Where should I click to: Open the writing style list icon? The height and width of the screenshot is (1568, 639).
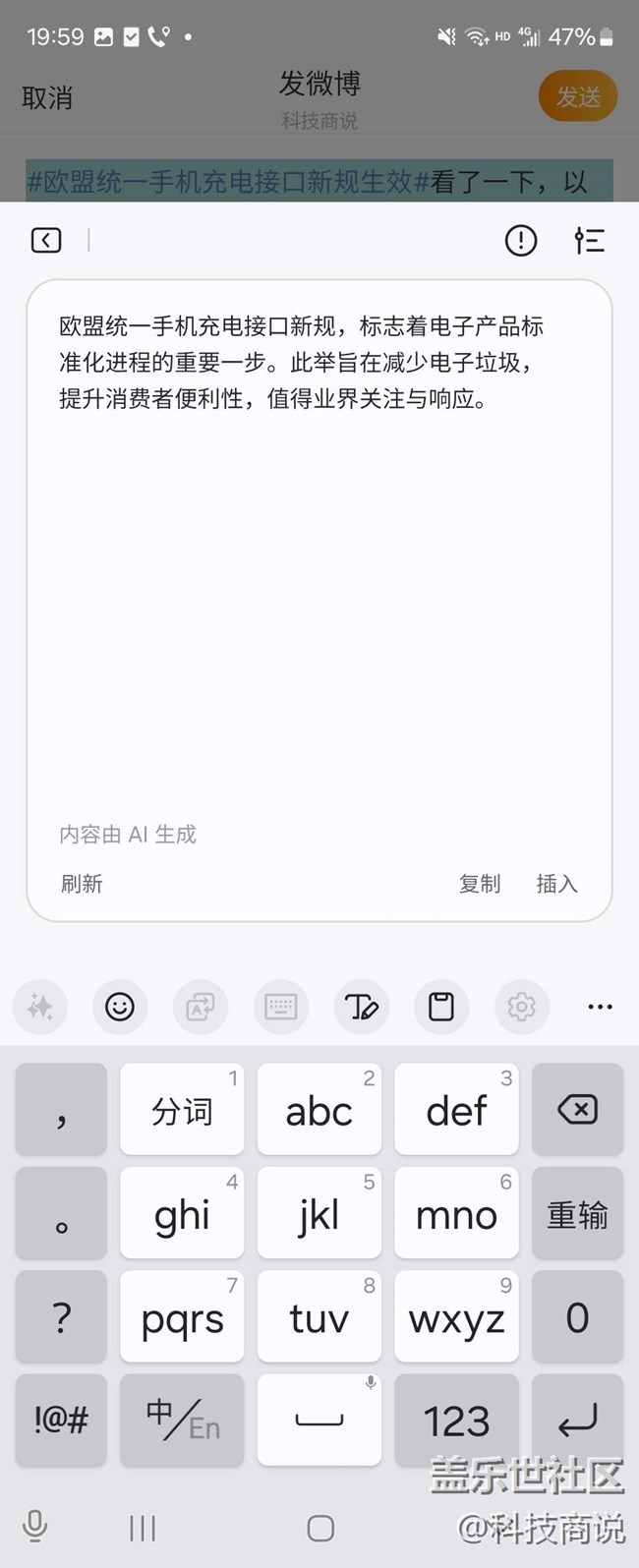coord(590,240)
